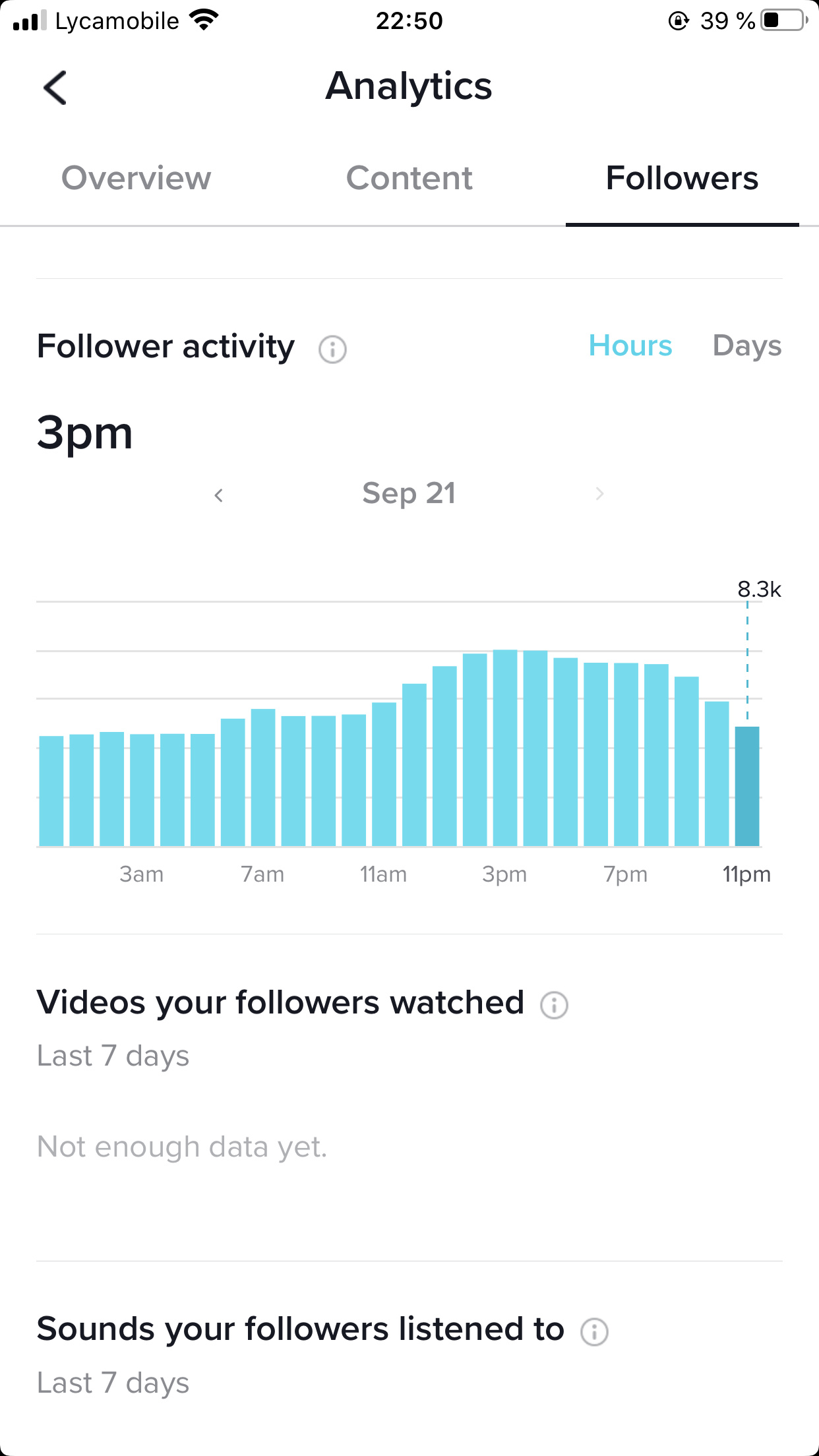Show follower activity by Days
819x1456 pixels.
click(x=747, y=346)
